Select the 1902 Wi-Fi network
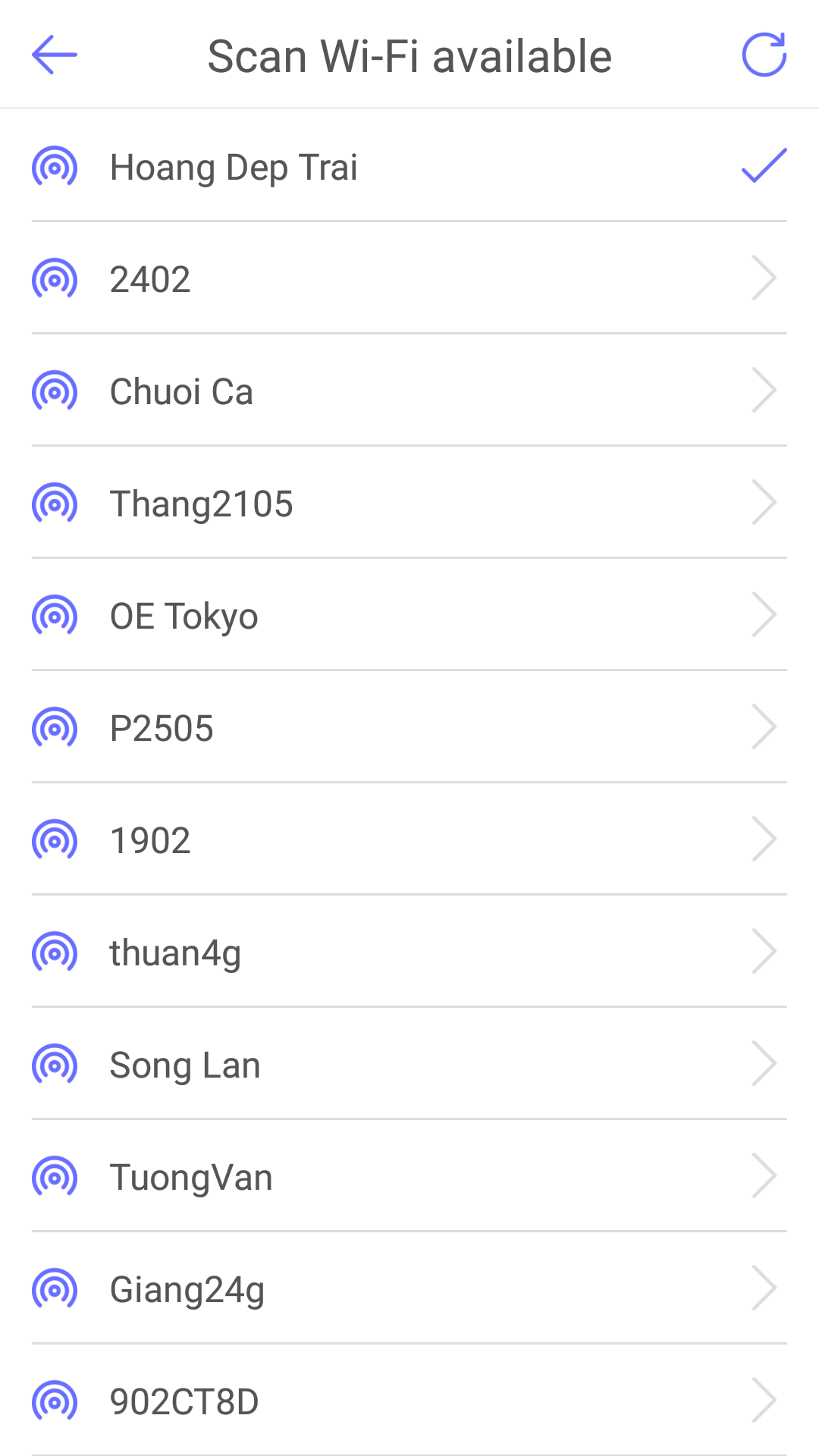Screen dimensions: 819x1456 pos(409,839)
